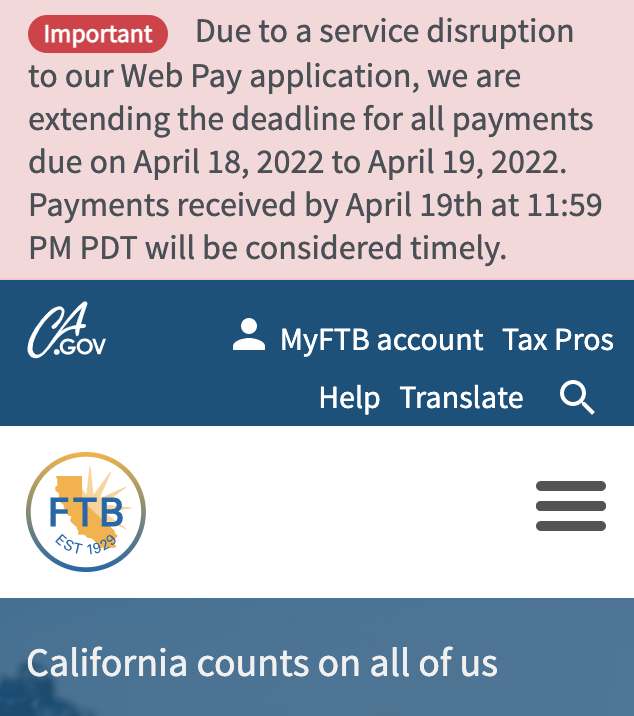Open the search magnifier icon

coord(577,398)
